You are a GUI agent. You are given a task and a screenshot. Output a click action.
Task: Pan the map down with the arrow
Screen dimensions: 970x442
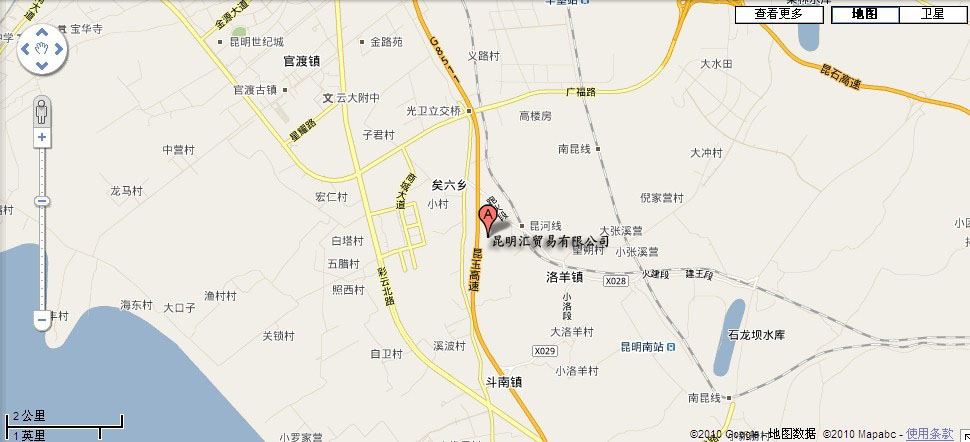click(x=42, y=66)
